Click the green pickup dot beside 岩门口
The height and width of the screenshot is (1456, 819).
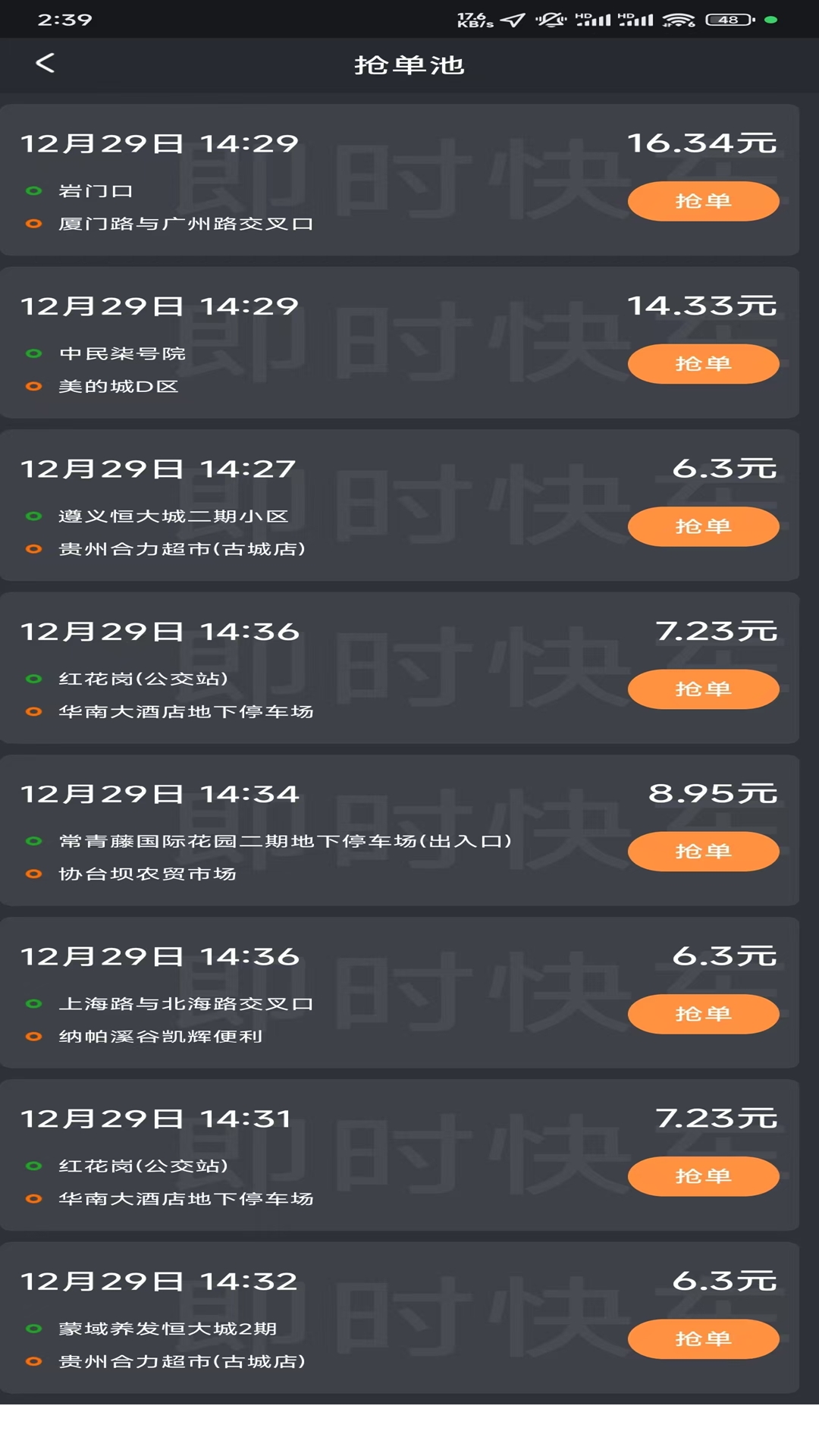(x=34, y=192)
